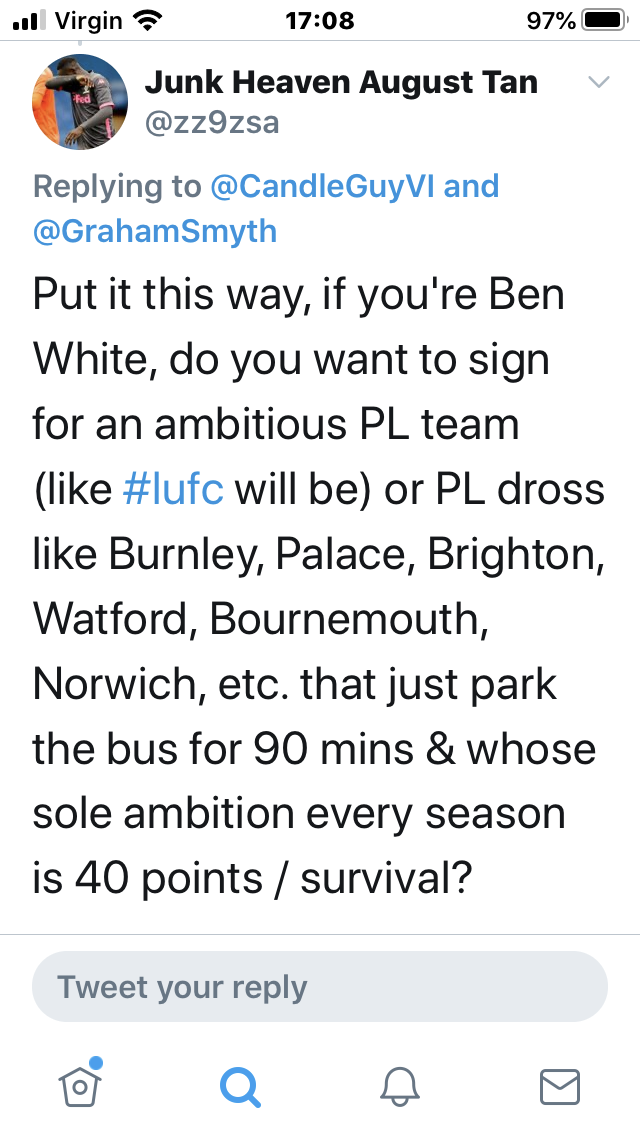Screen dimensions: 640x1136
Task: Tap the Tweet your reply field
Action: pyautogui.click(x=320, y=987)
